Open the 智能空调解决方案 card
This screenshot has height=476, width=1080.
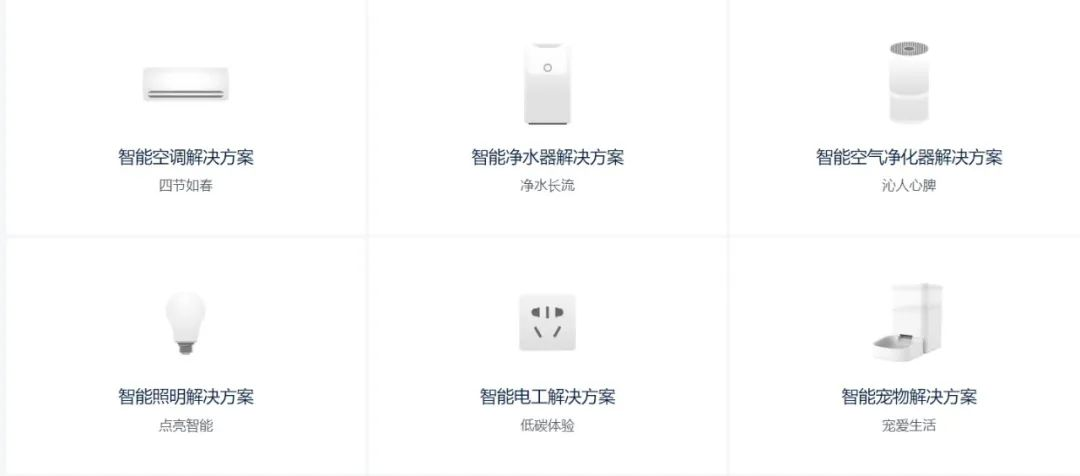point(185,157)
